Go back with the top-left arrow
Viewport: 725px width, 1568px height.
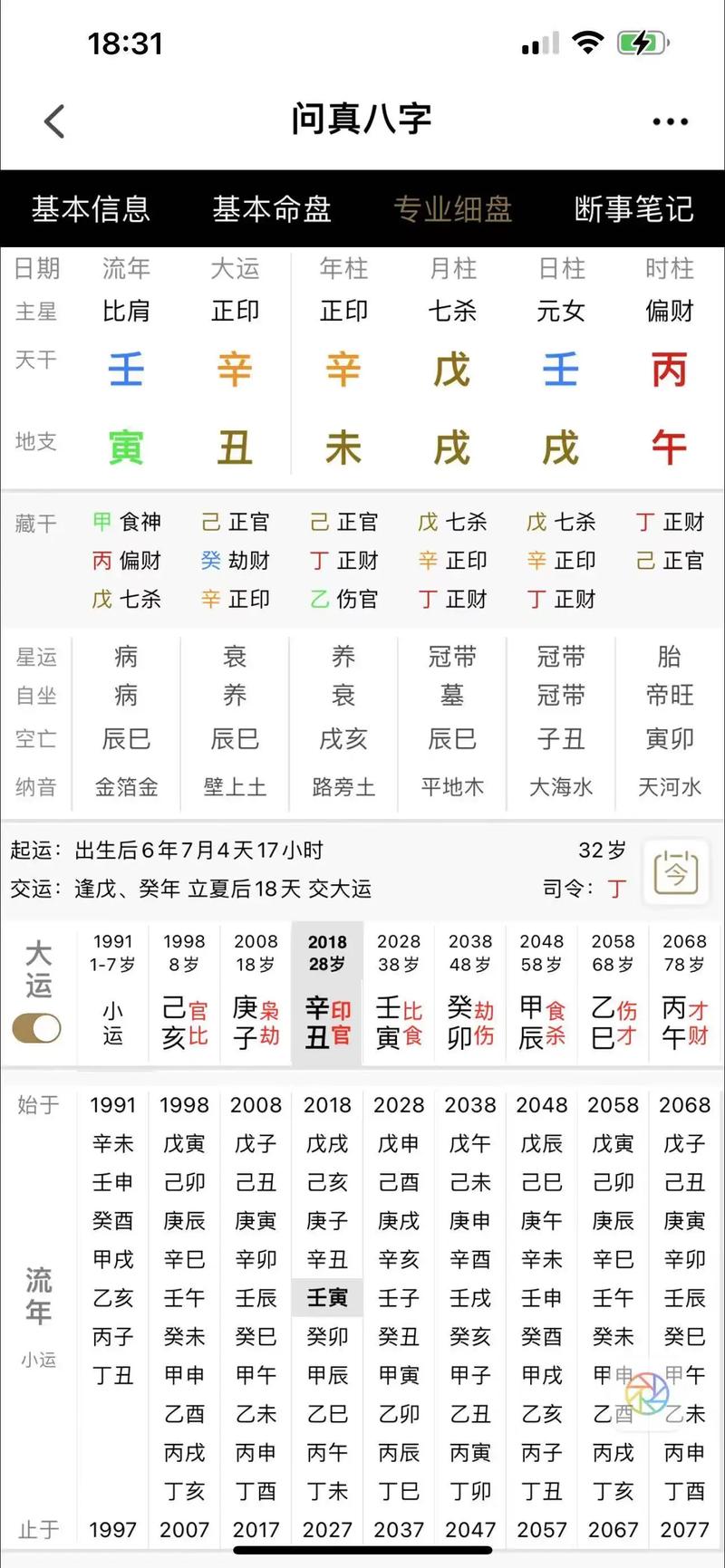[54, 120]
